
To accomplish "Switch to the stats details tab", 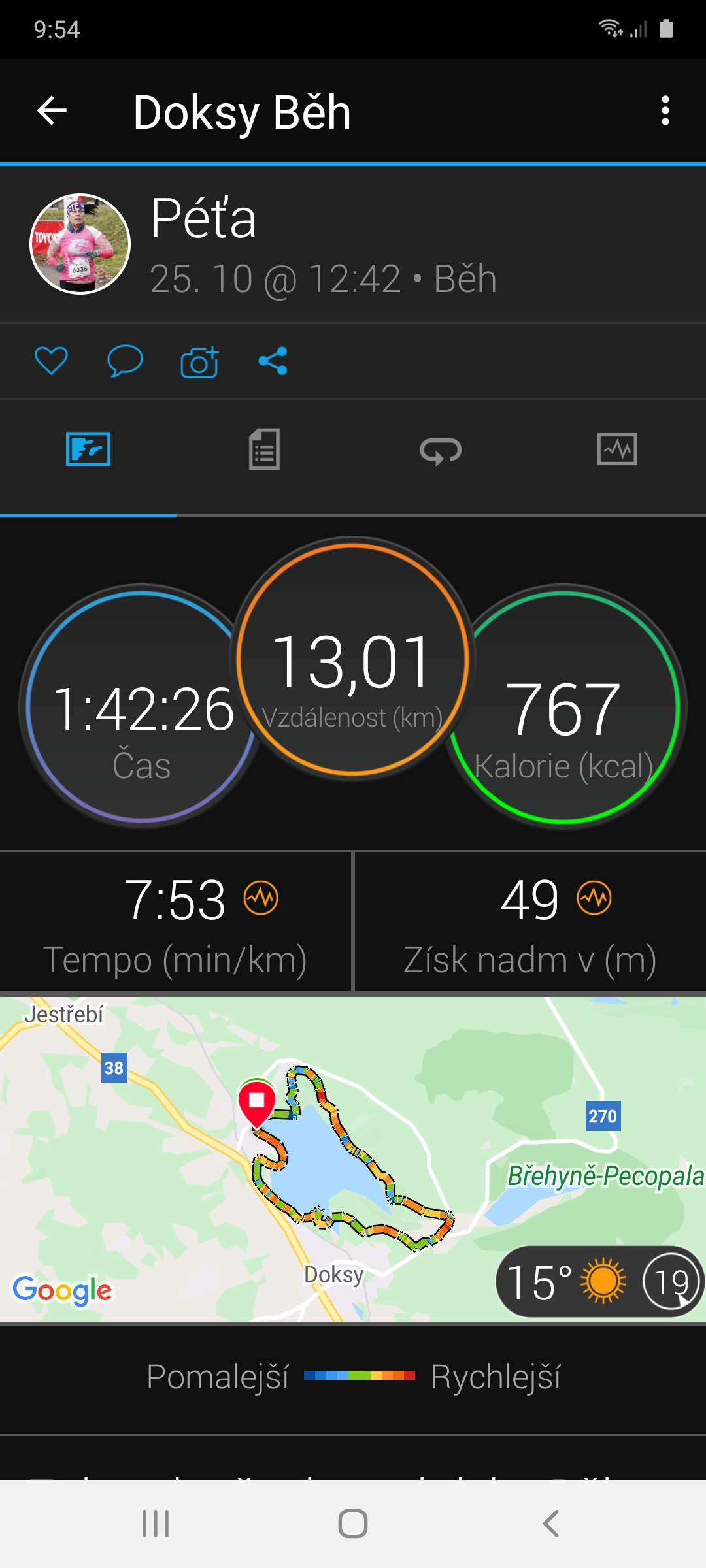I will tap(265, 449).
